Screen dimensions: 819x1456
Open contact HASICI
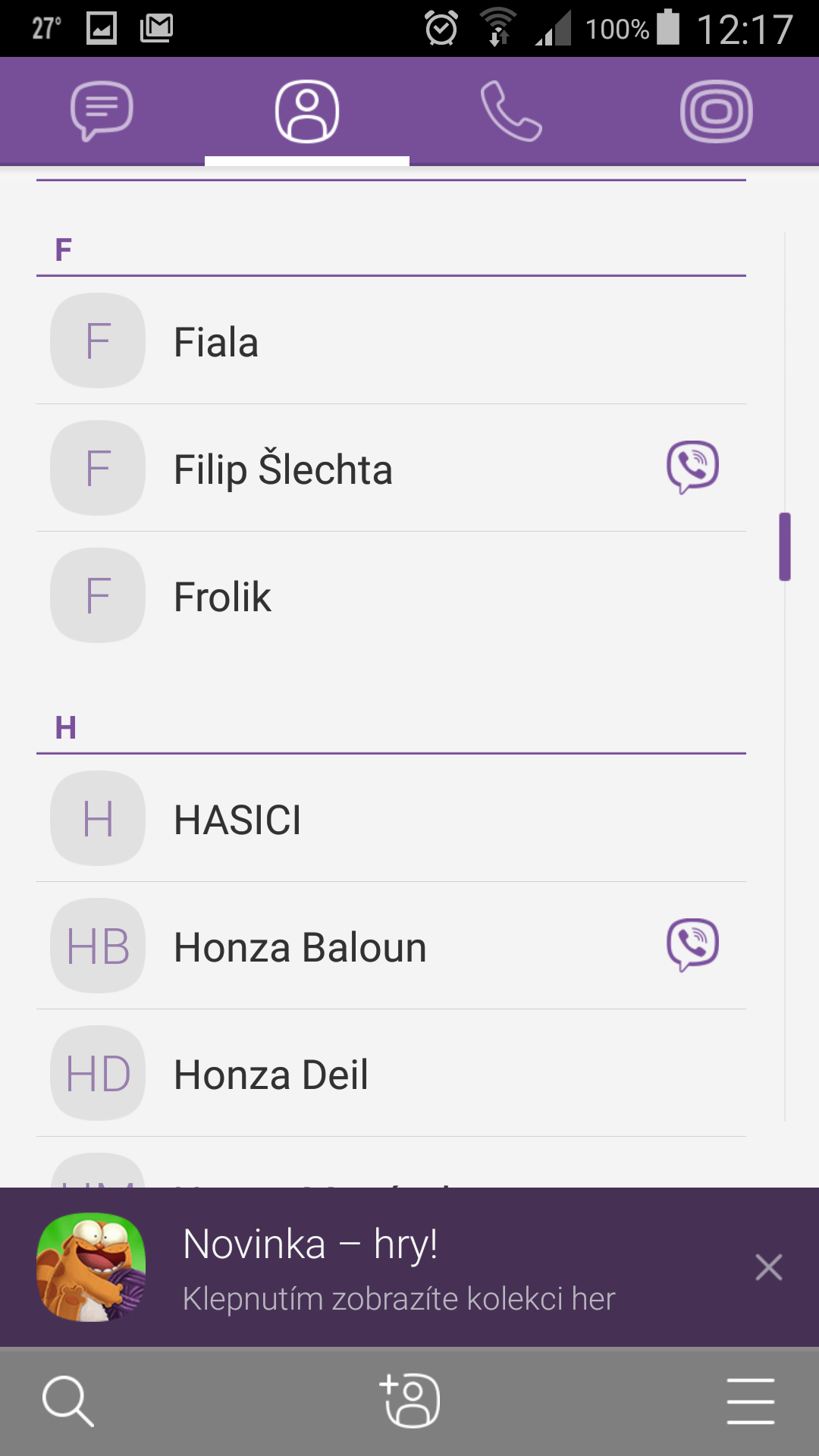pos(391,818)
